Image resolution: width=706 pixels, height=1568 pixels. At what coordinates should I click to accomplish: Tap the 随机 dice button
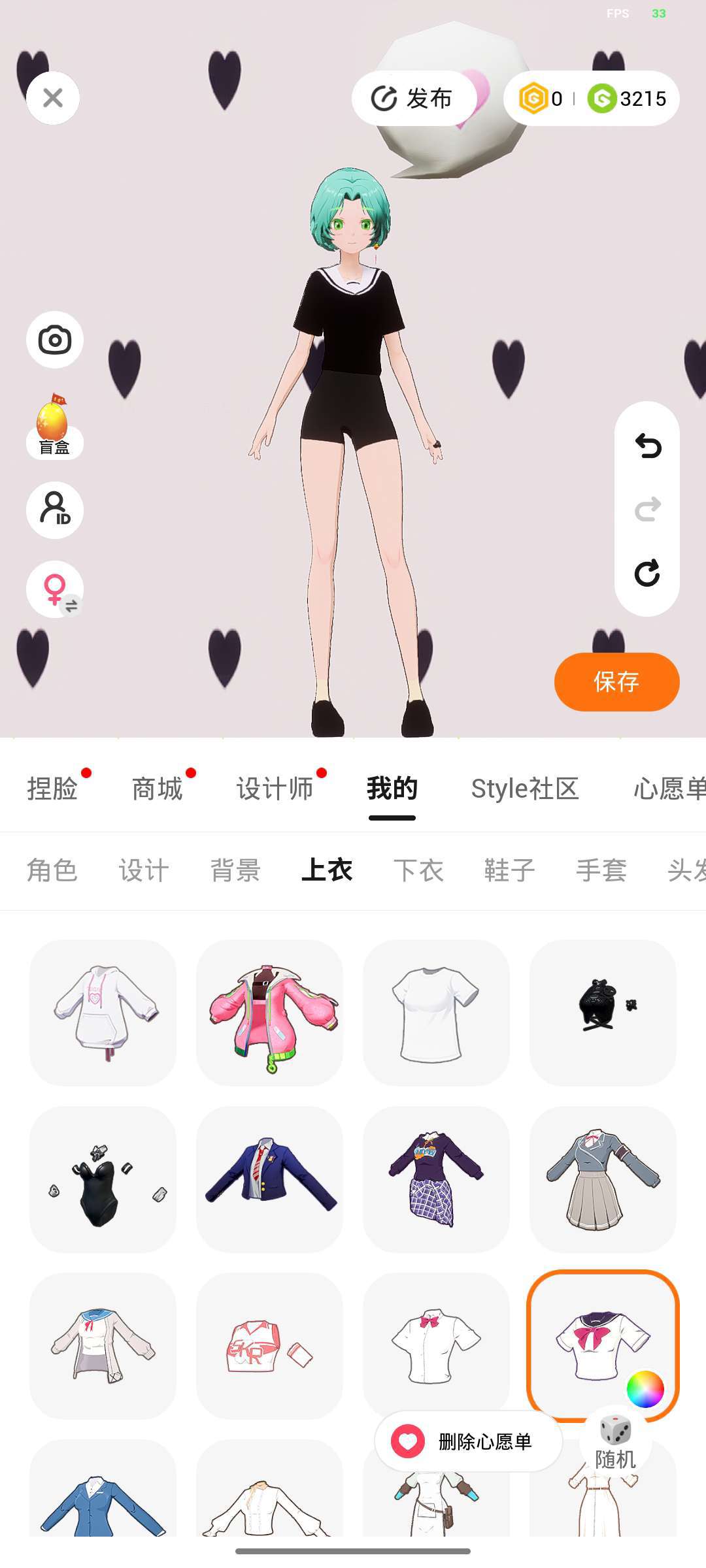point(615,1443)
